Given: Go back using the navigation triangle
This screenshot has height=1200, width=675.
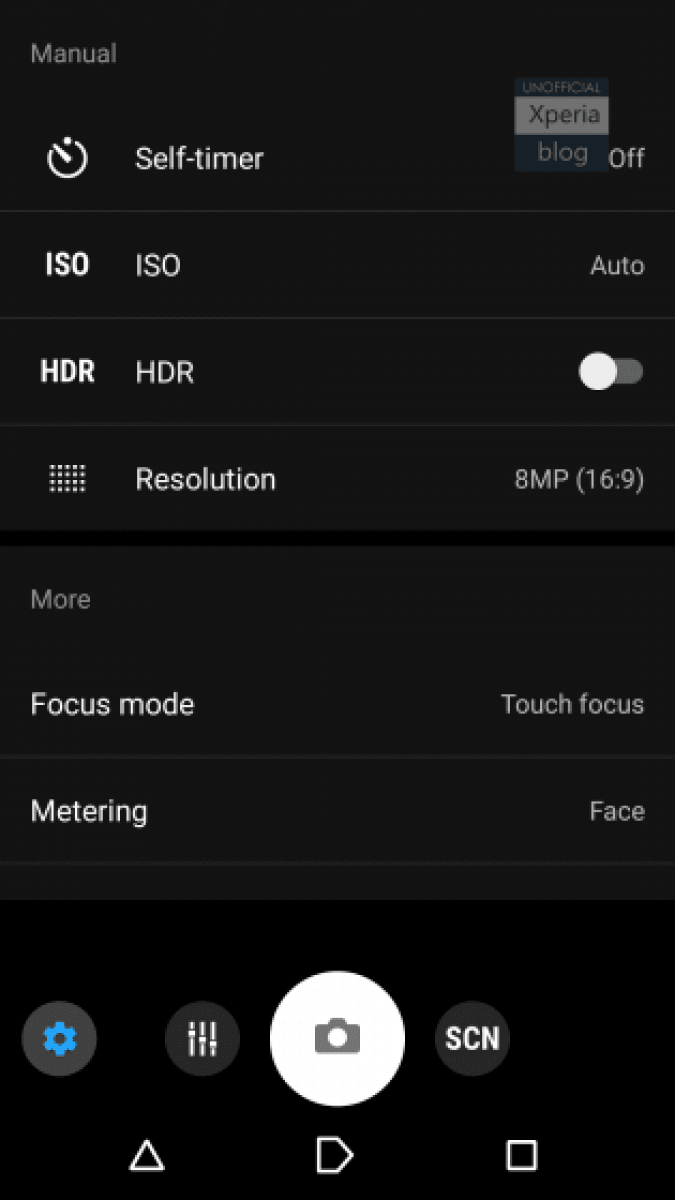Looking at the screenshot, I should coord(147,1155).
